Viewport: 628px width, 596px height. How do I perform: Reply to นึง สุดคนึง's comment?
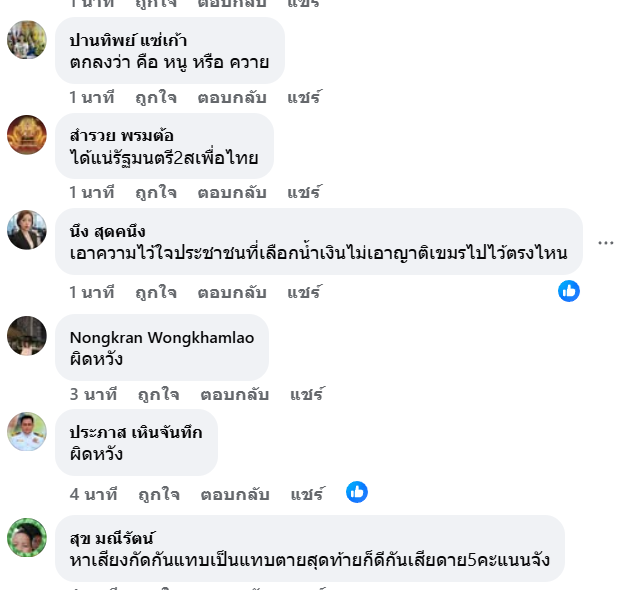pyautogui.click(x=232, y=292)
